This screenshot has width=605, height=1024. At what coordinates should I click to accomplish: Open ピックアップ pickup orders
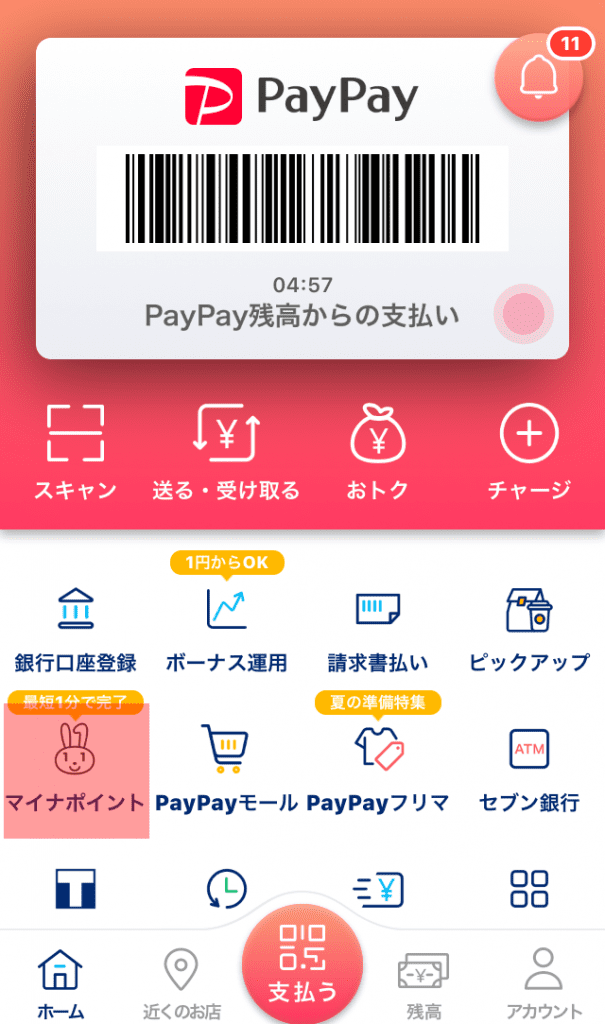tap(529, 628)
